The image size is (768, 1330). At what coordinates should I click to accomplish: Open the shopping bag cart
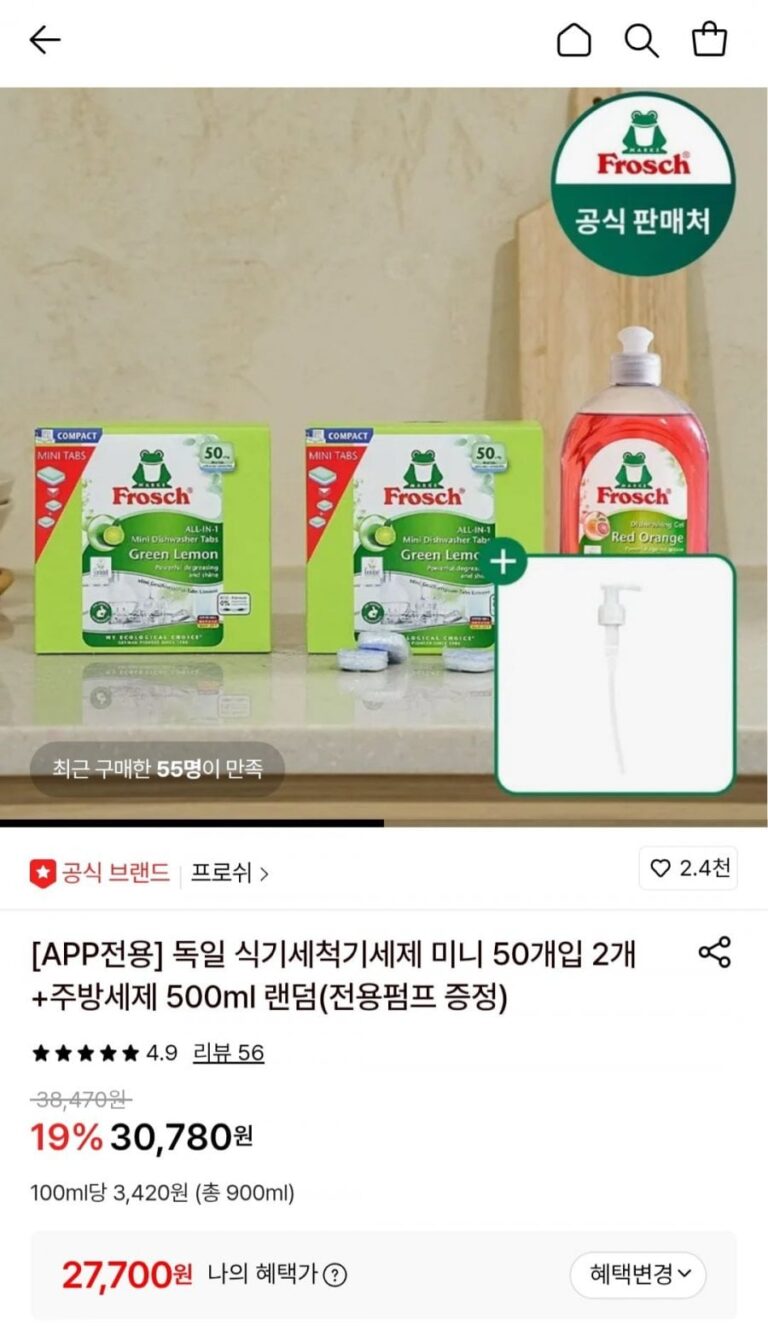[709, 40]
